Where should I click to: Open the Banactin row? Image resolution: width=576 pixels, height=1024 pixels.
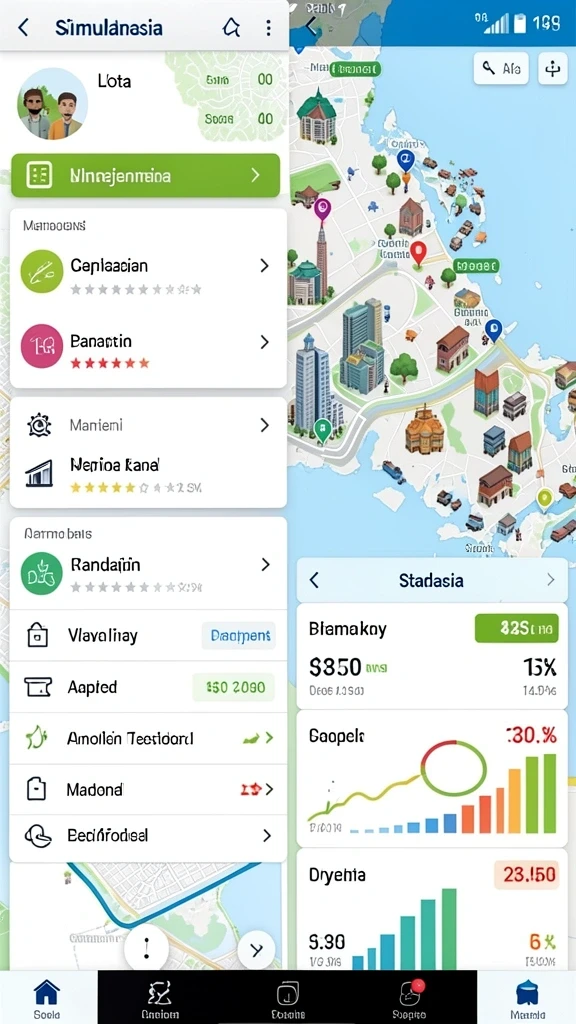(148, 346)
